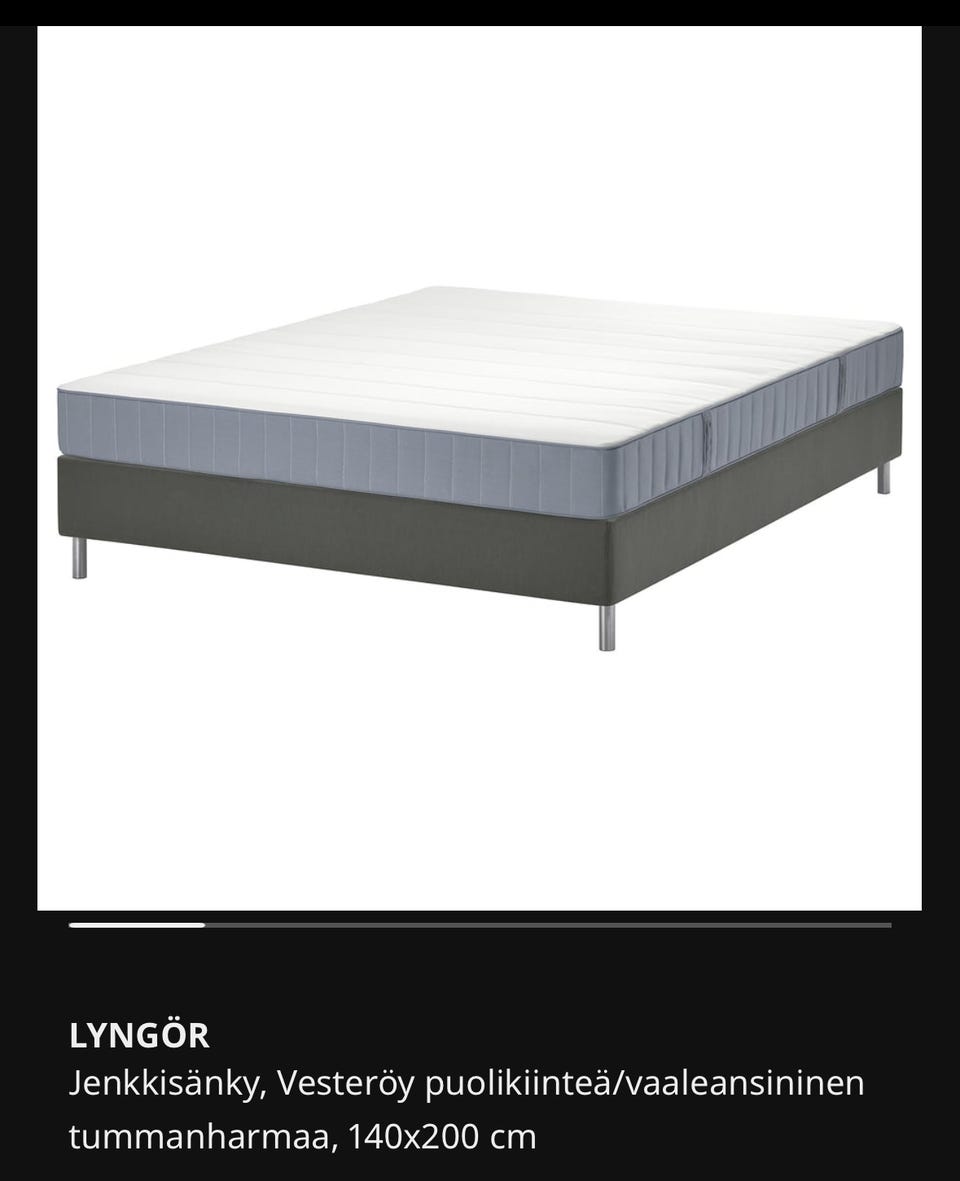Open the LYNGÖR bed product image
This screenshot has height=1181, width=960.
click(480, 468)
